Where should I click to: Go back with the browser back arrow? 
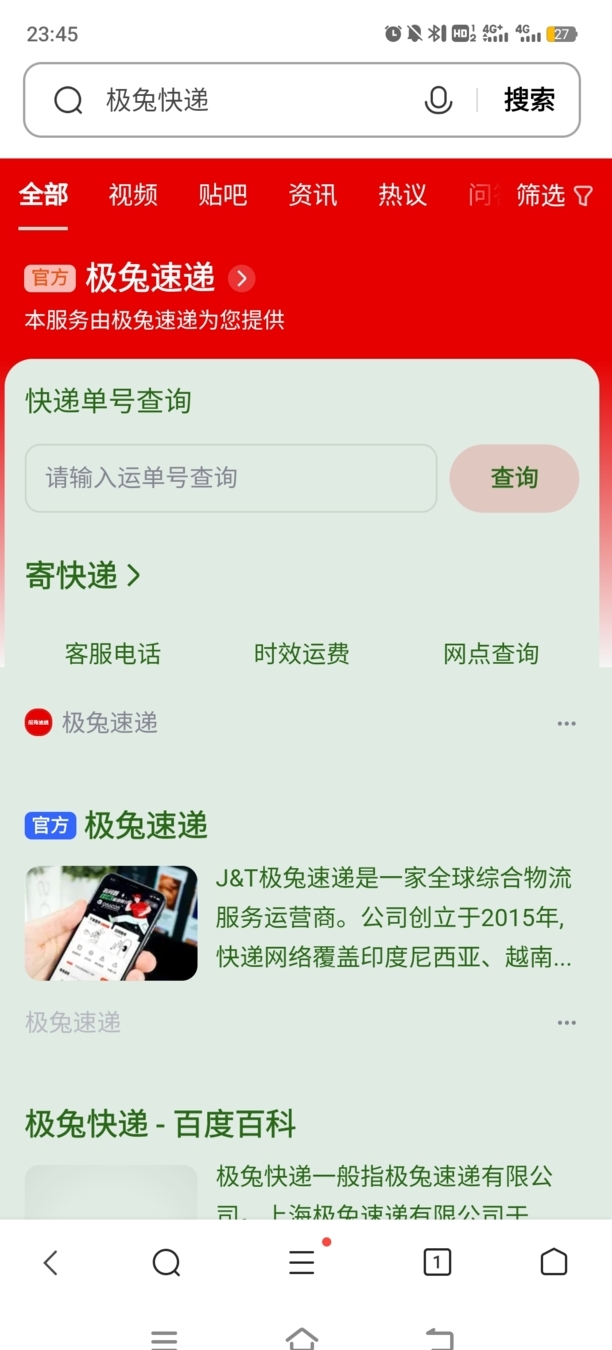pyautogui.click(x=51, y=1262)
